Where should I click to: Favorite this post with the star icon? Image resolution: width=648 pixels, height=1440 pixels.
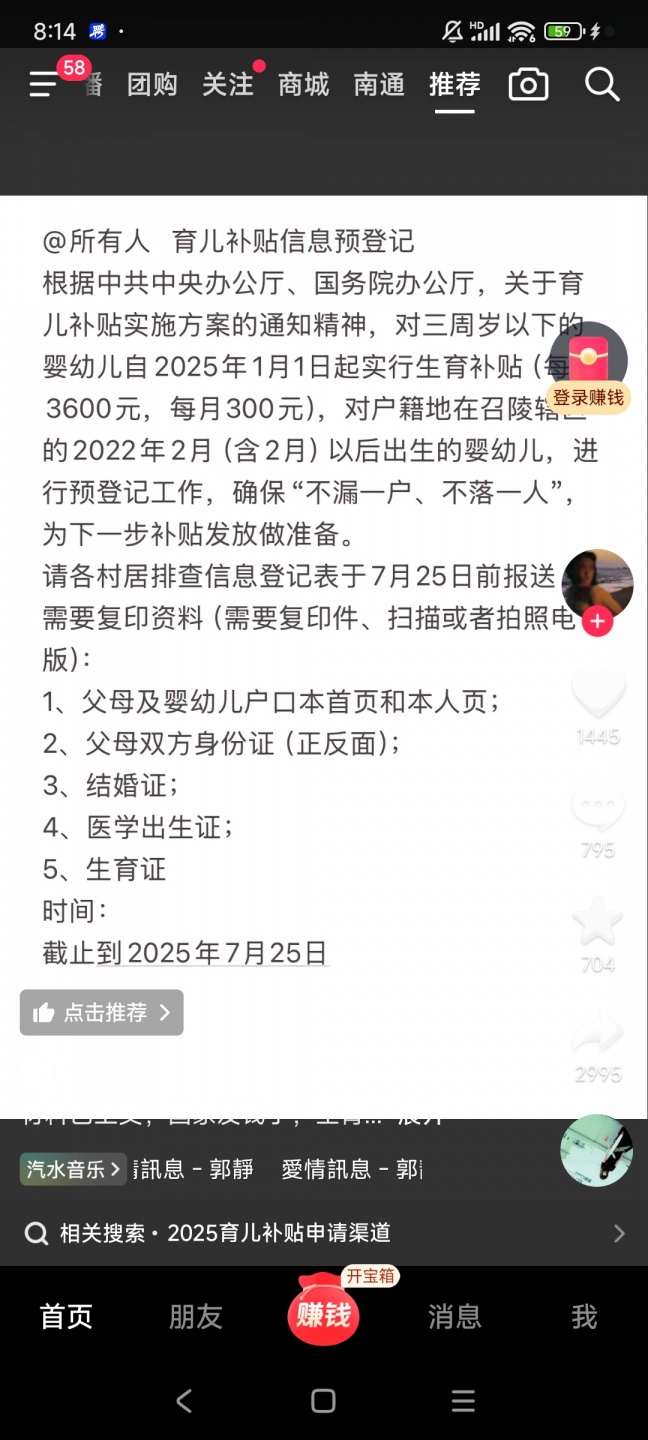pos(598,922)
